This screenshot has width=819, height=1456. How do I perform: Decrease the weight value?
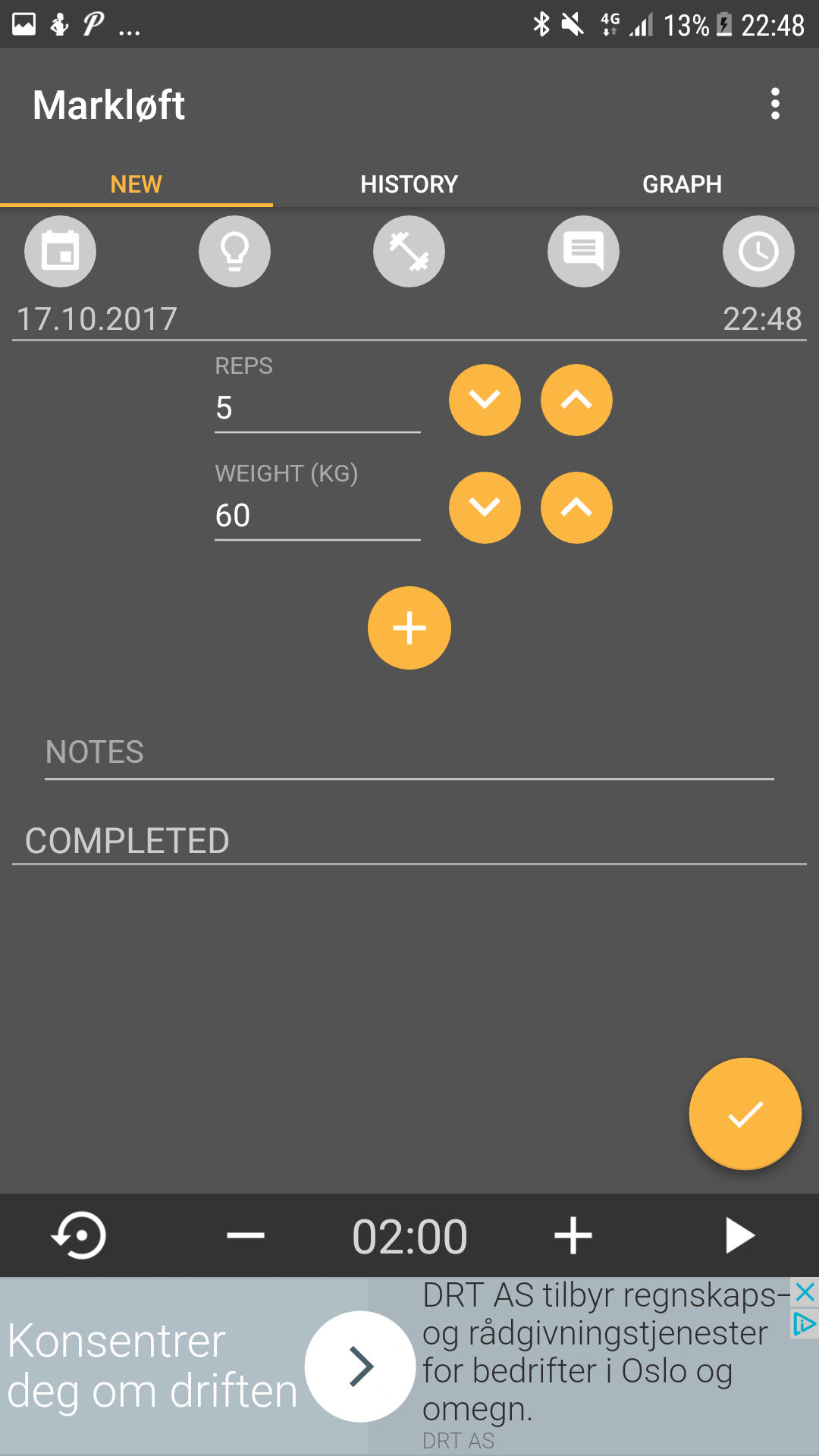point(485,507)
